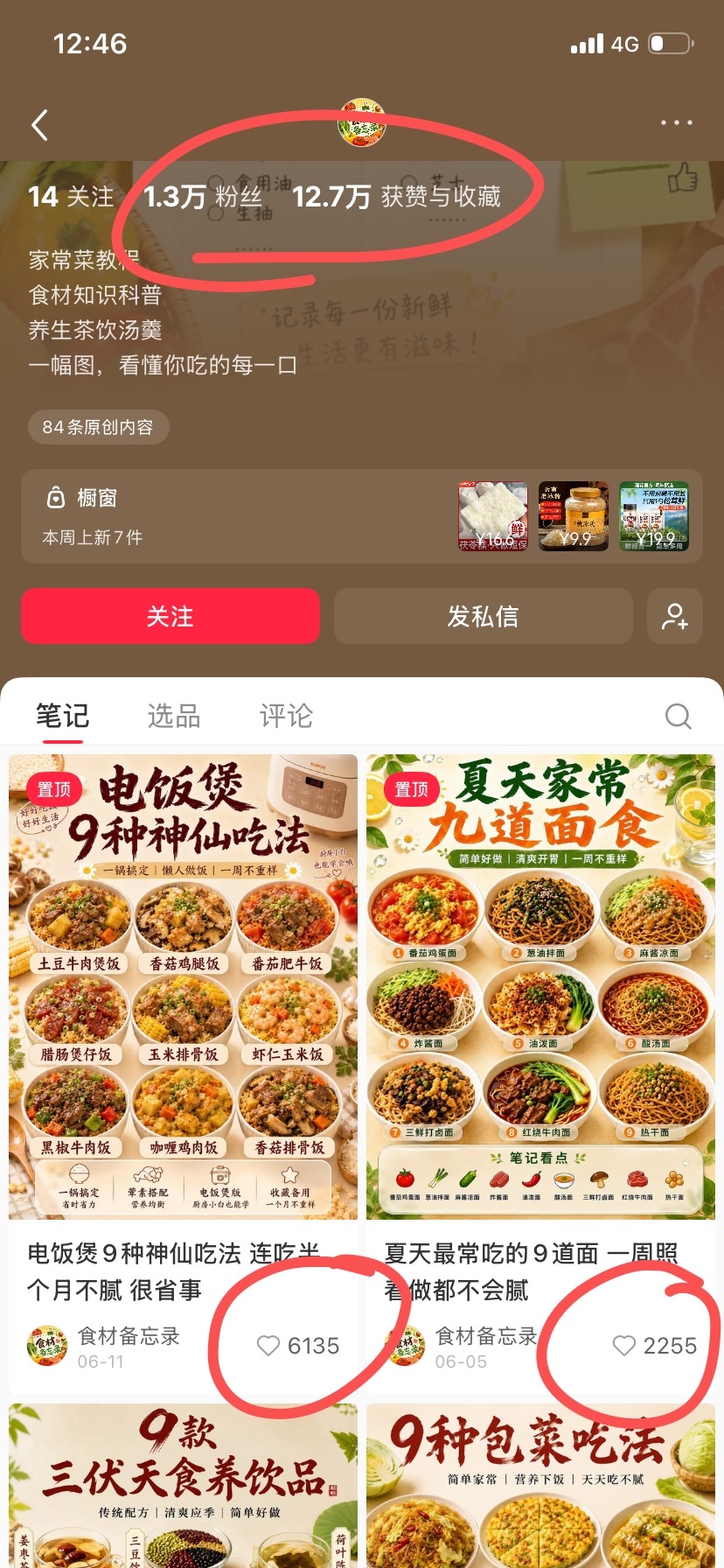
Task: Open the 电饭煲9种神仙吃法 note
Action: tap(184, 986)
